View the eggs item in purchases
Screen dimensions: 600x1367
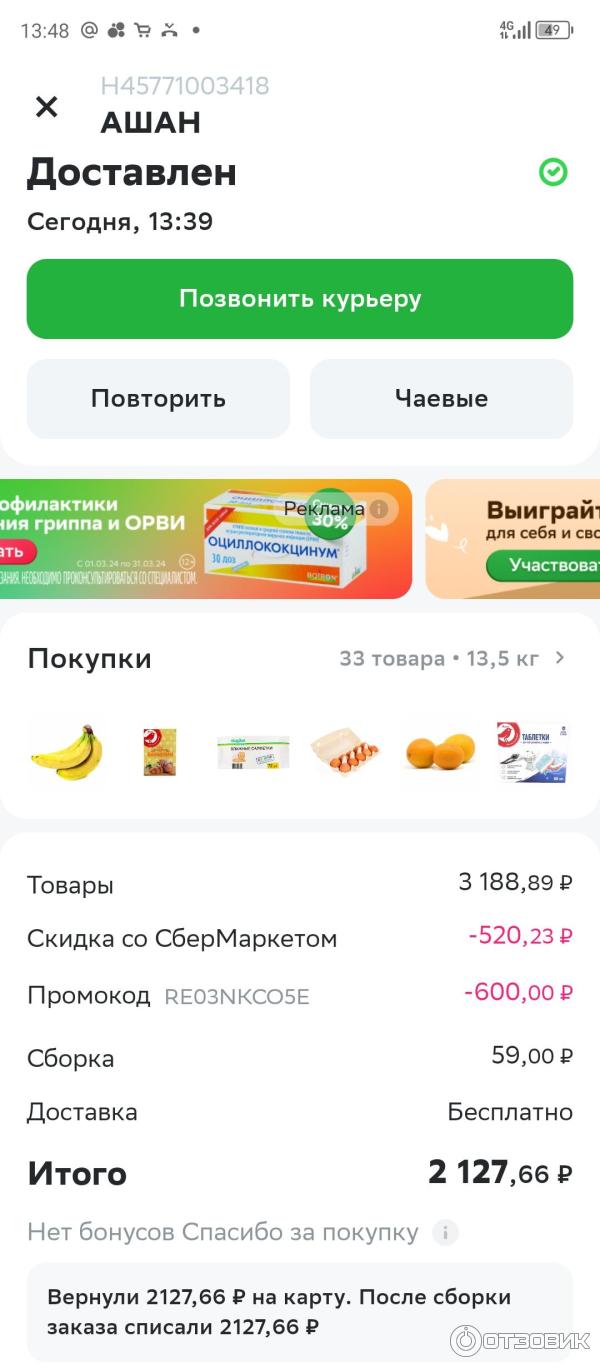(x=346, y=752)
